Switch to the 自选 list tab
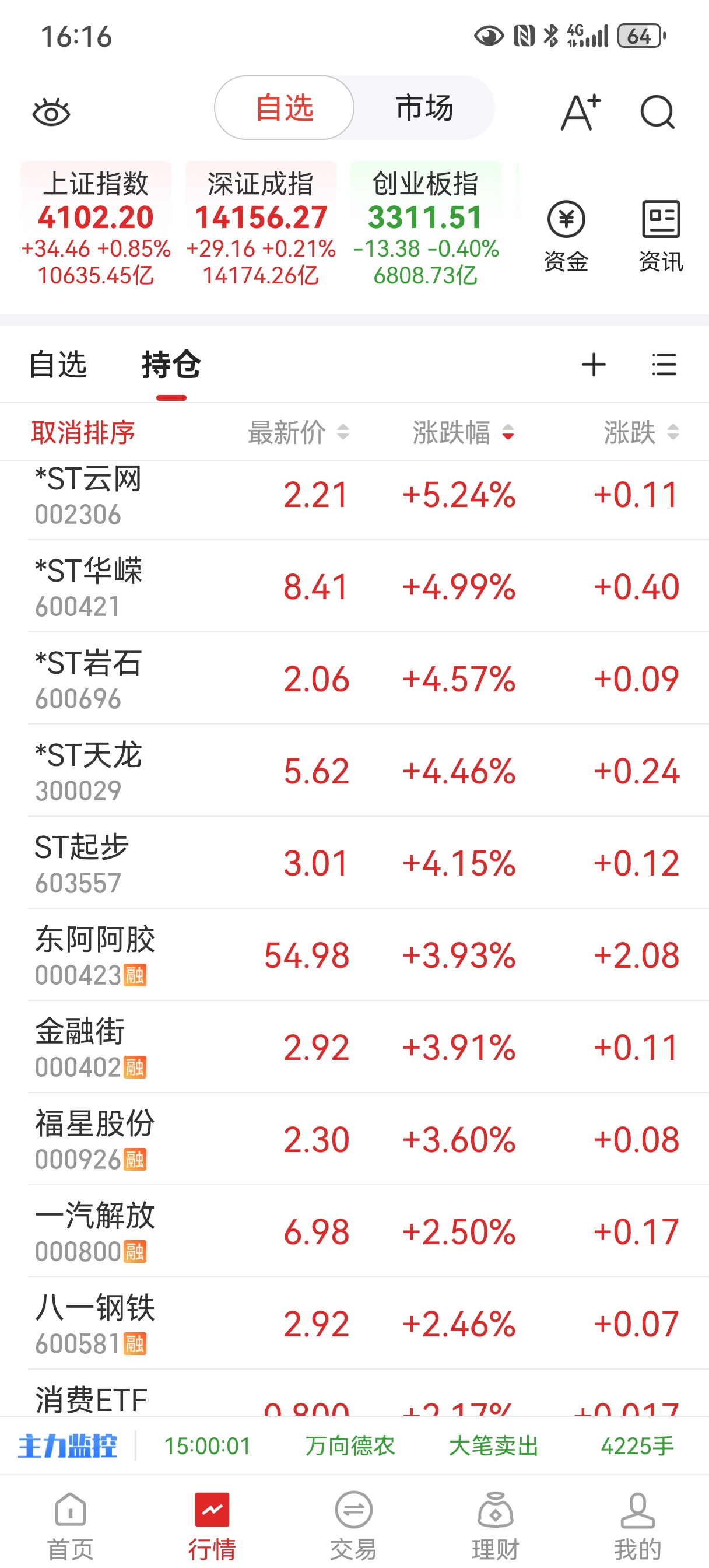This screenshot has height=1568, width=709. pyautogui.click(x=58, y=365)
